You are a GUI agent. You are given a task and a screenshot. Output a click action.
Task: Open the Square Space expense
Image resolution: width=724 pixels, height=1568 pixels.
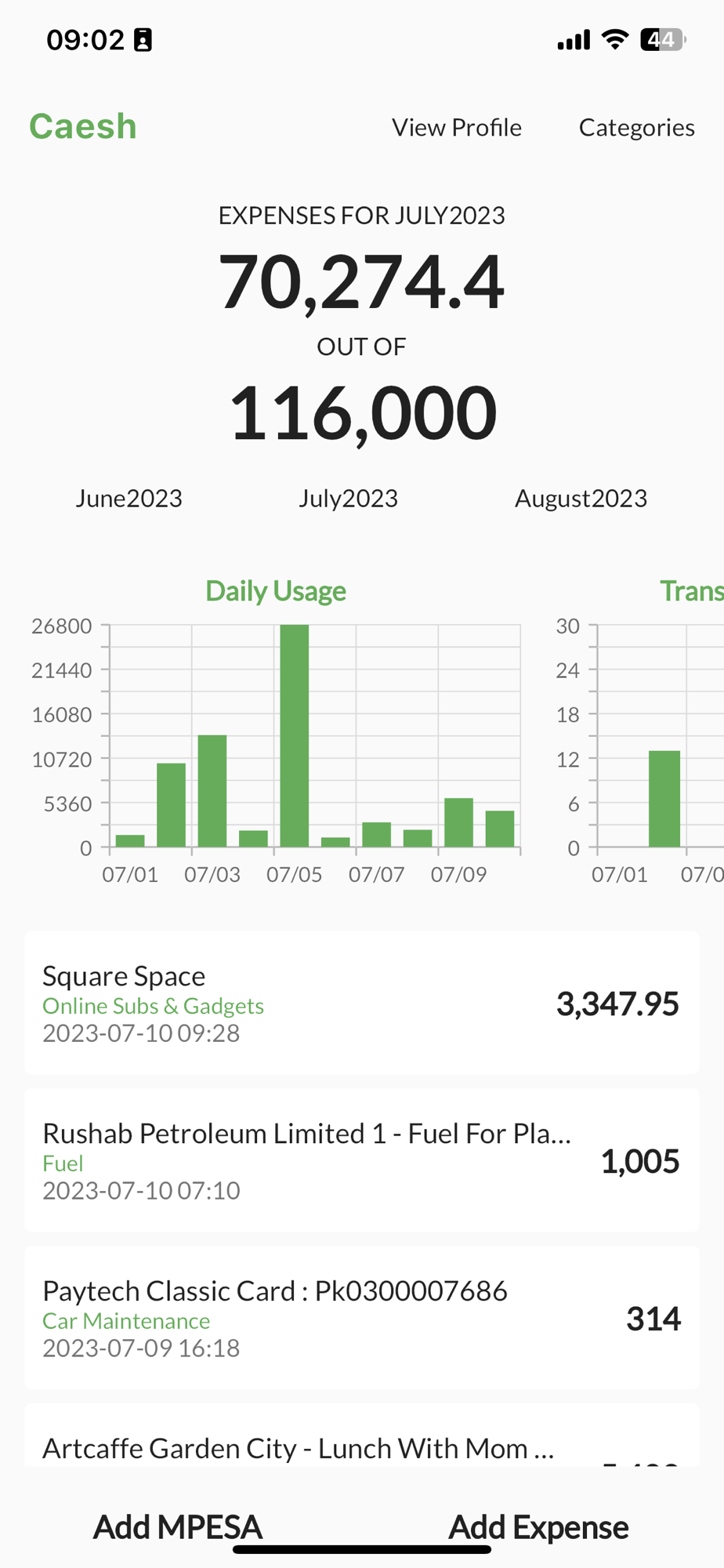pos(361,1003)
